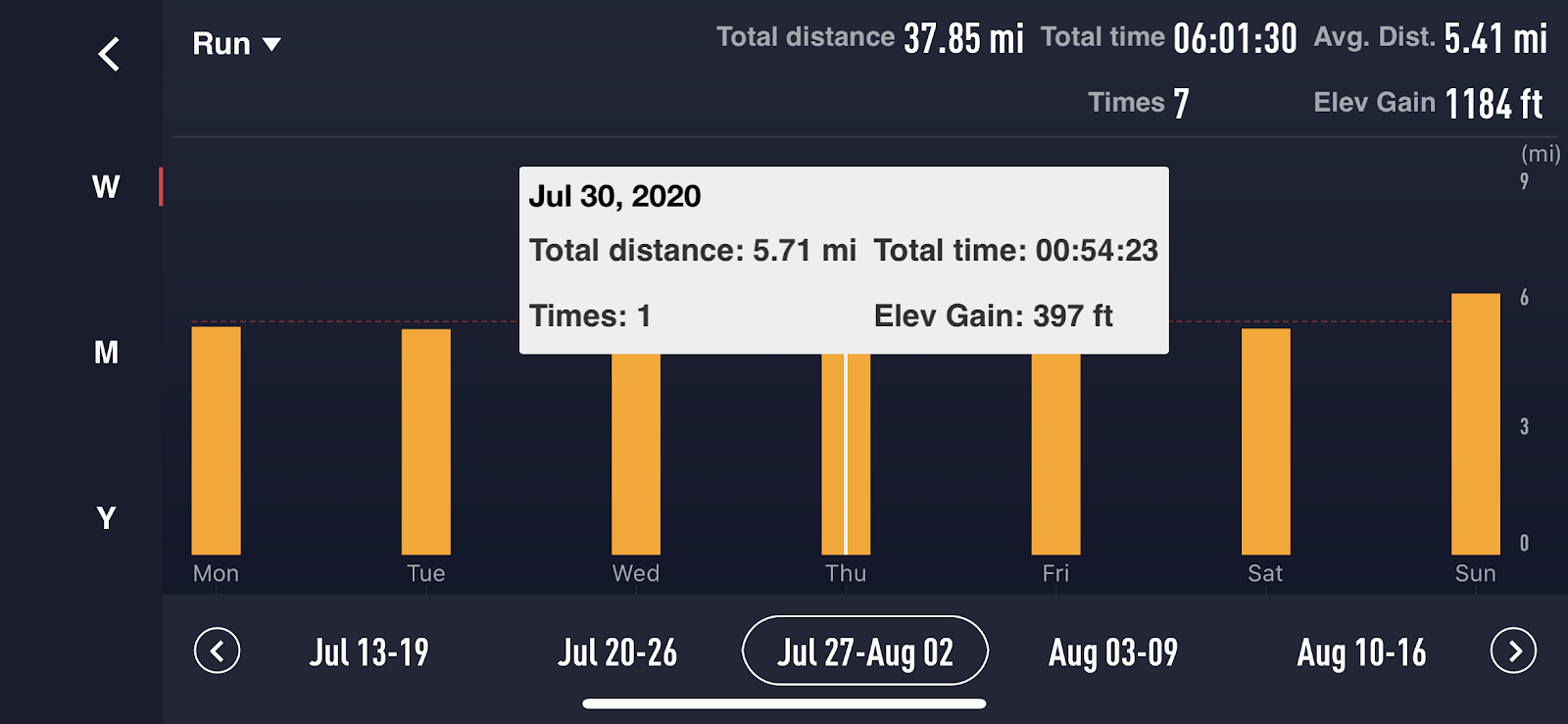Select the Aug 10-16 week
The height and width of the screenshot is (724, 1568).
[1361, 652]
